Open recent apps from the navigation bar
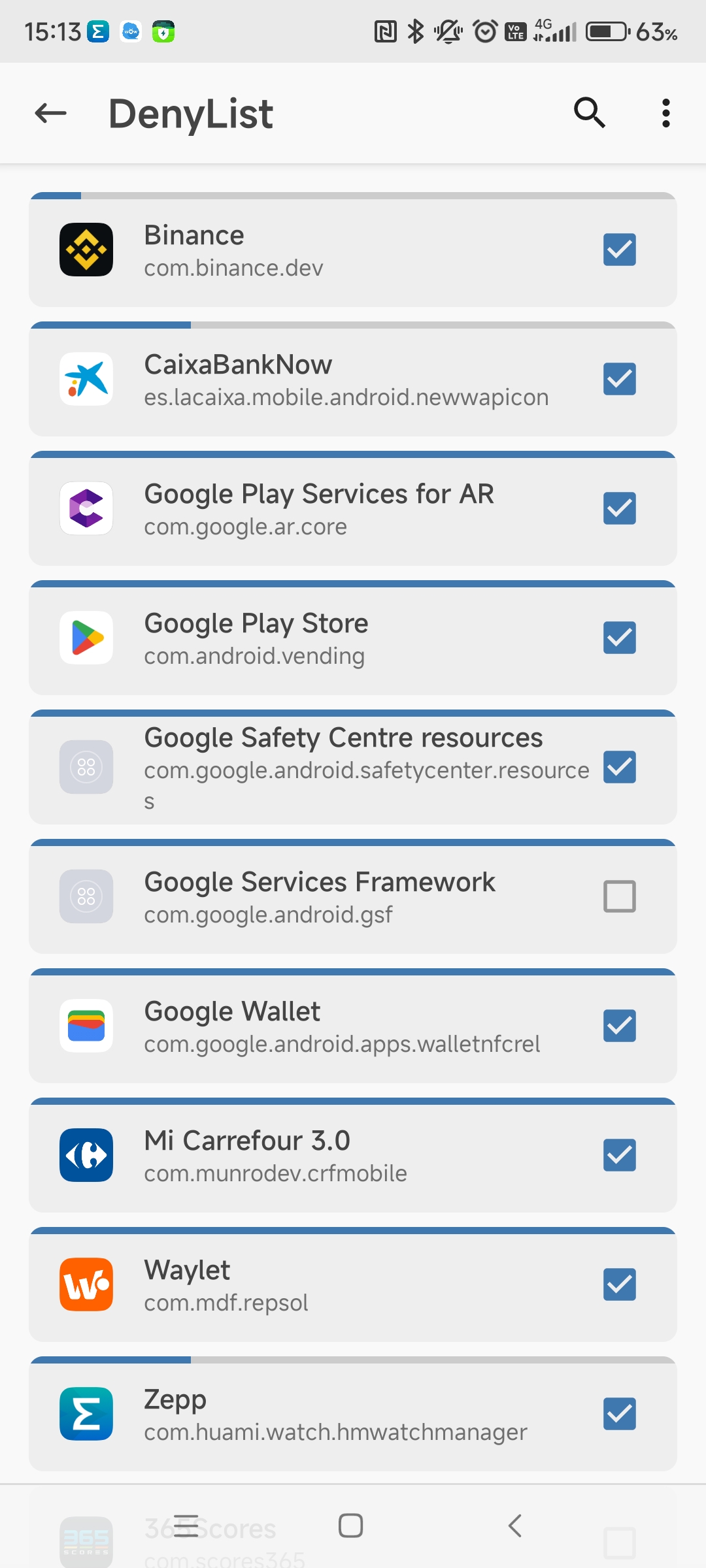 coord(186,1526)
